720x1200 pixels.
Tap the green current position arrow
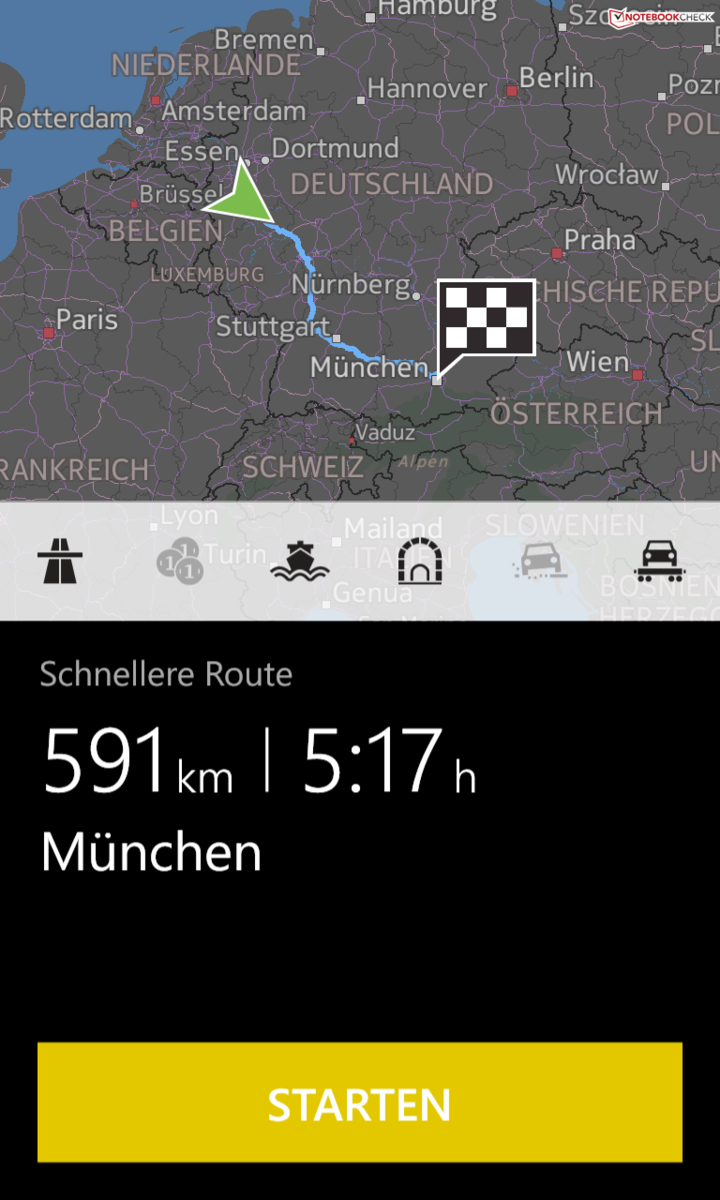click(242, 193)
